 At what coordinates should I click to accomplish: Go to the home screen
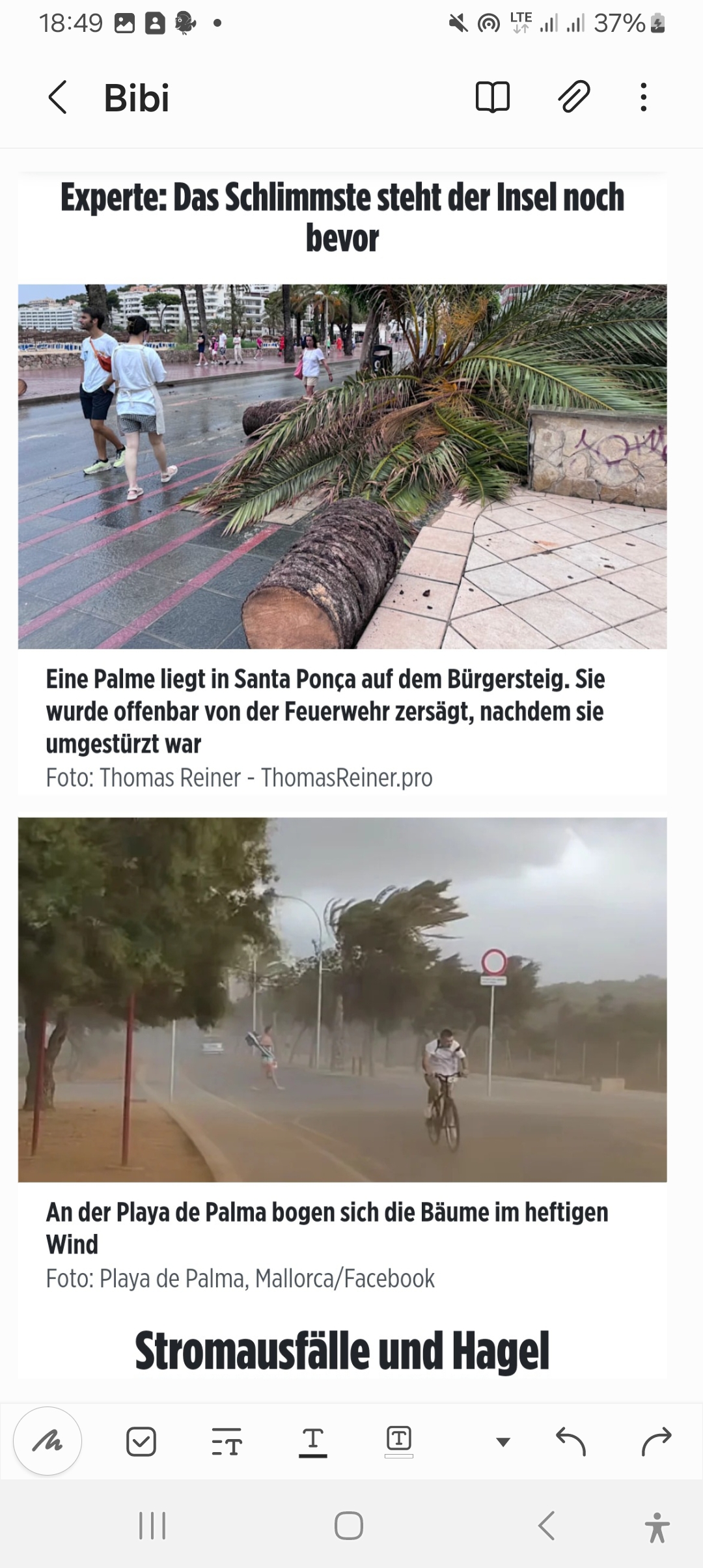pos(349,1526)
